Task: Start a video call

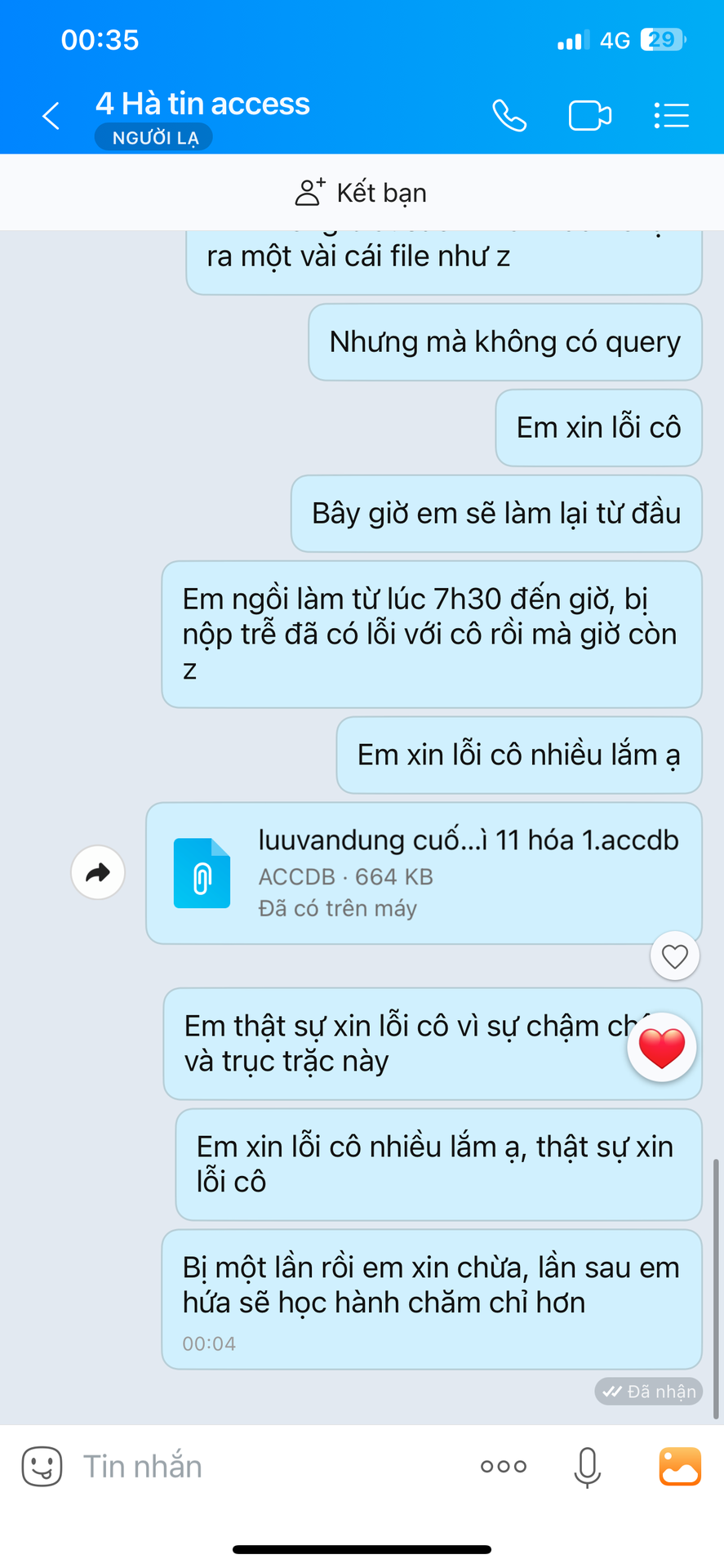Action: 590,115
